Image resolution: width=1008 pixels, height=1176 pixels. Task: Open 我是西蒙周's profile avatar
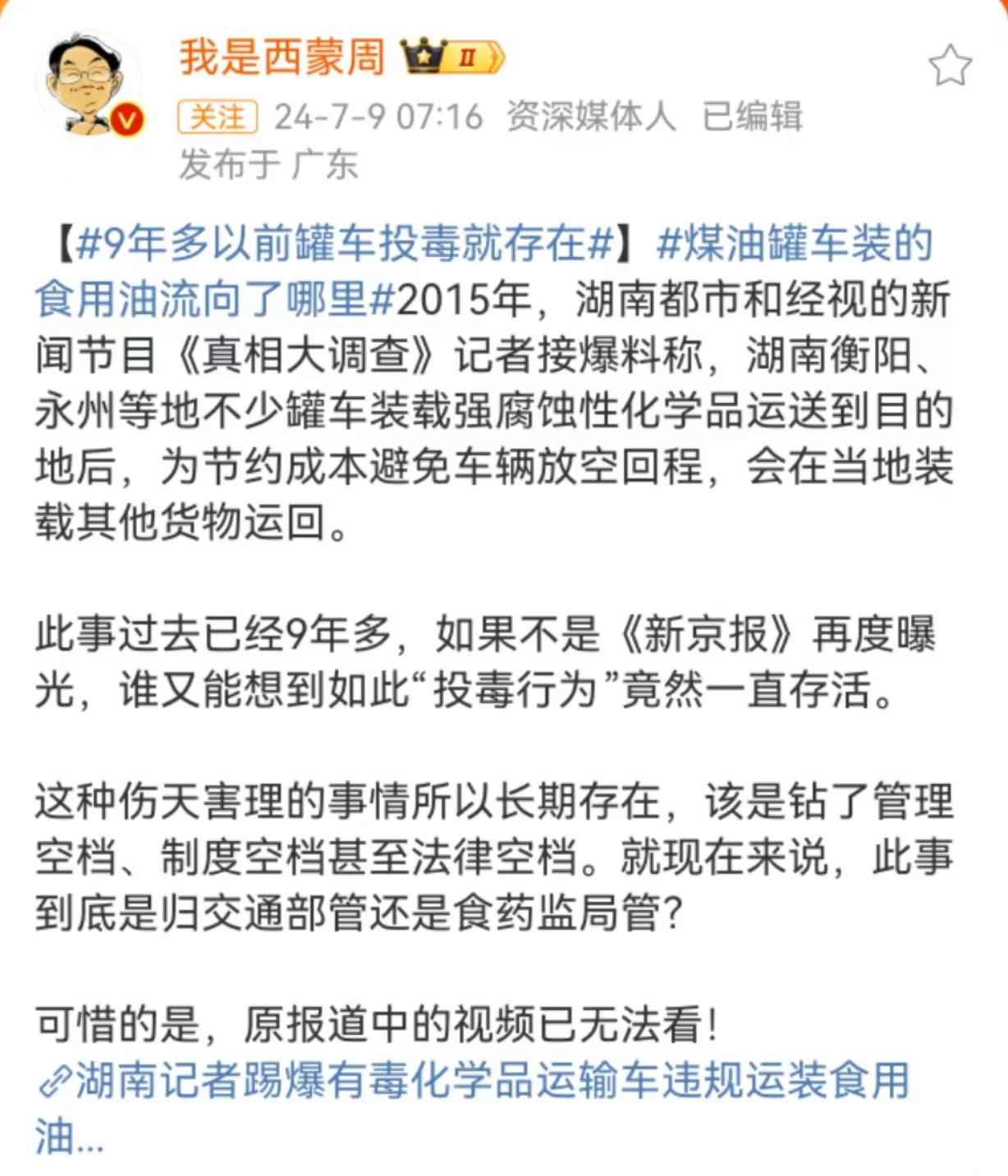click(x=89, y=84)
